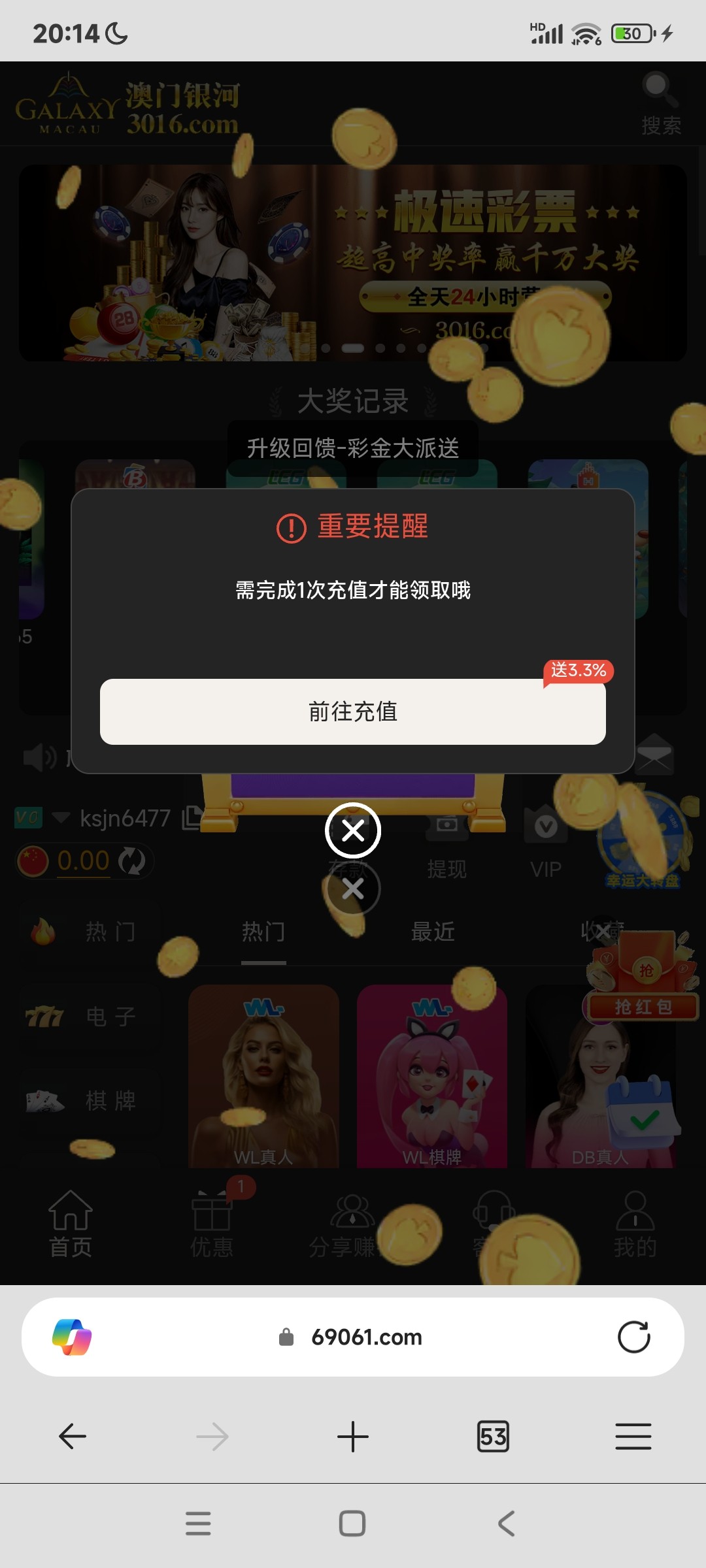Image resolution: width=706 pixels, height=1568 pixels.
Task: Expand the V0 VIP level dropdown arrow
Action: pos(62,818)
